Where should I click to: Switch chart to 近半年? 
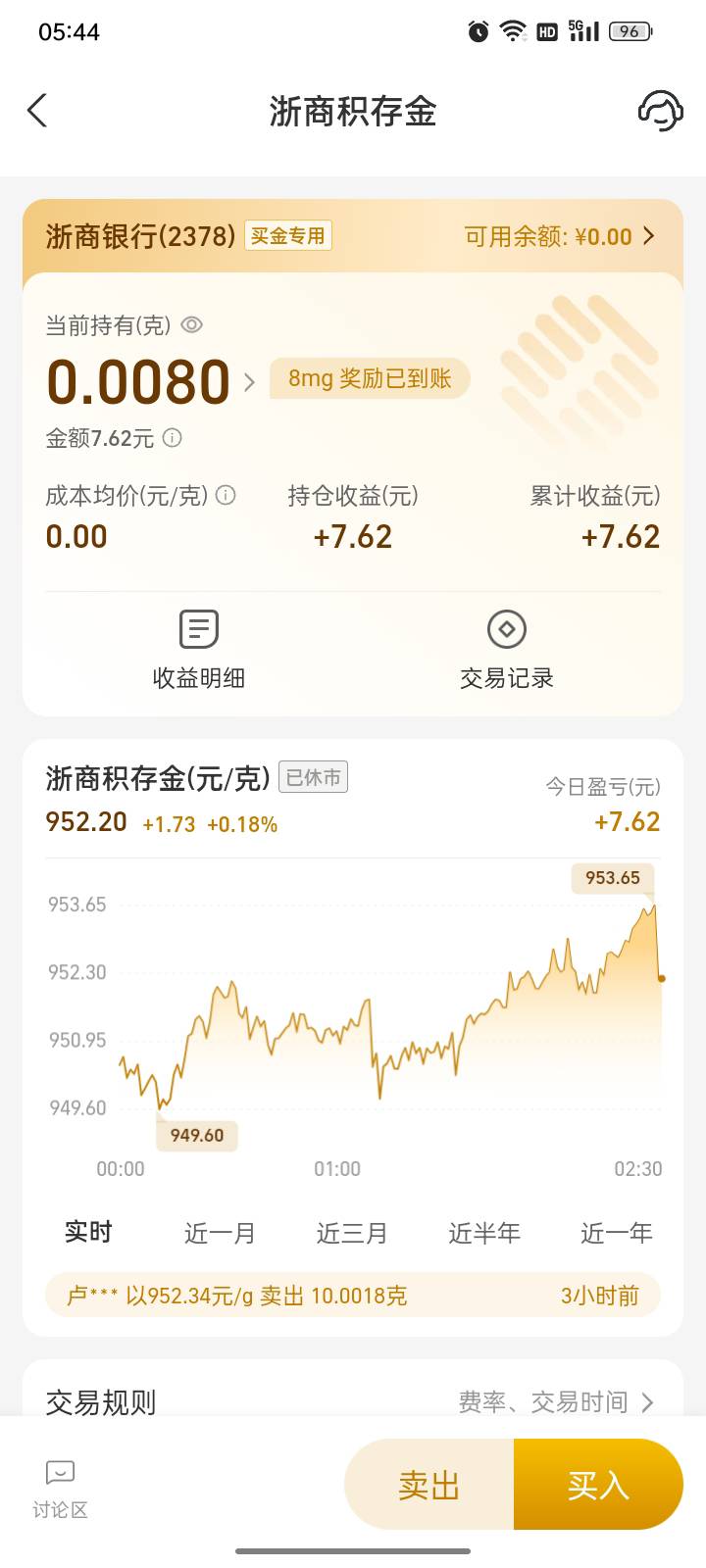point(484,1233)
